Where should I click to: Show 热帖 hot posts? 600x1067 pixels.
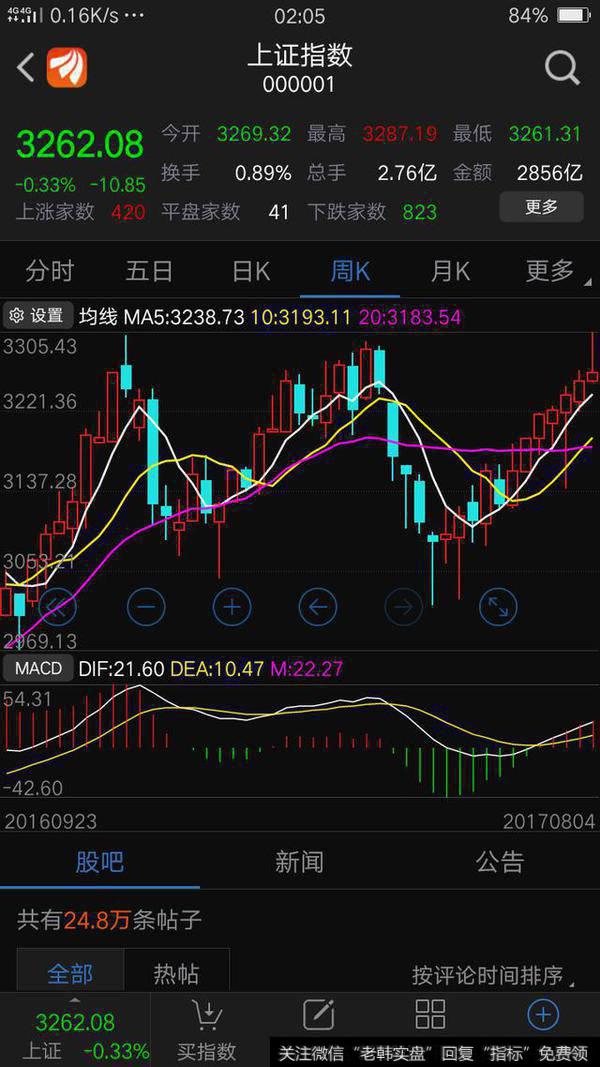pyautogui.click(x=176, y=974)
